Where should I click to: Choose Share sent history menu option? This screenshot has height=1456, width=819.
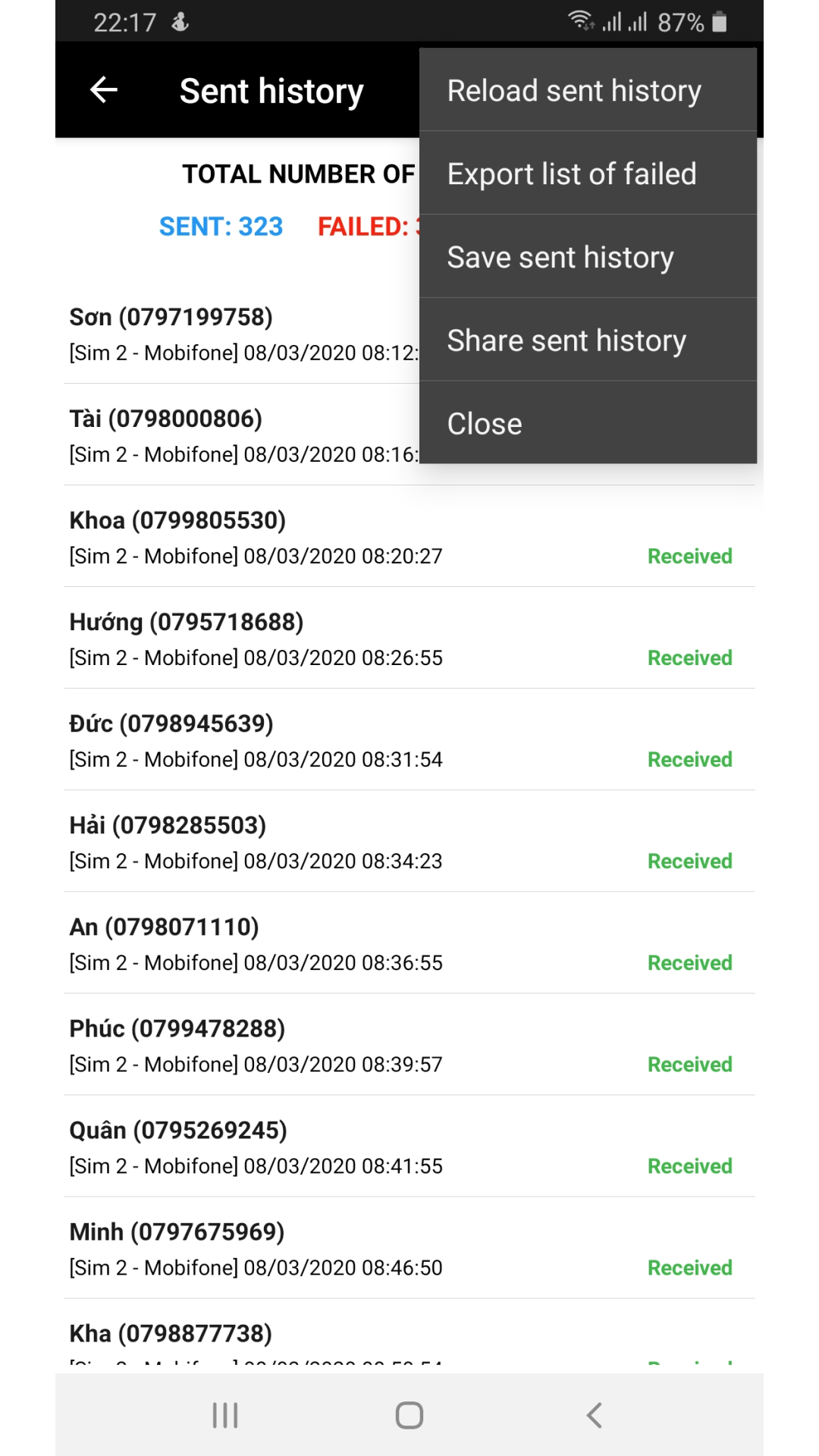tap(566, 340)
